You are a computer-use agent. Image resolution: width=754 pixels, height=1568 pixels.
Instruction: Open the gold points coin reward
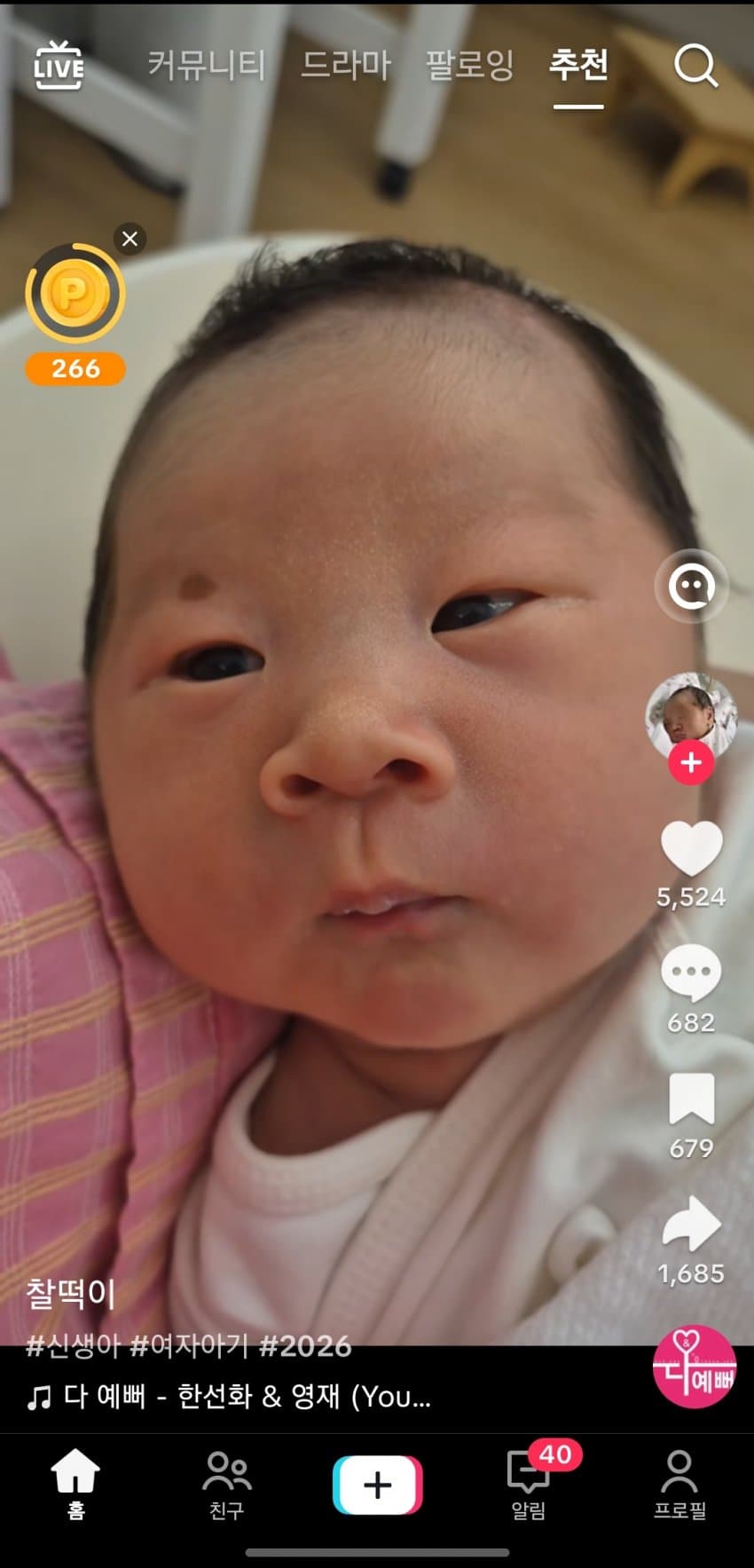click(75, 295)
